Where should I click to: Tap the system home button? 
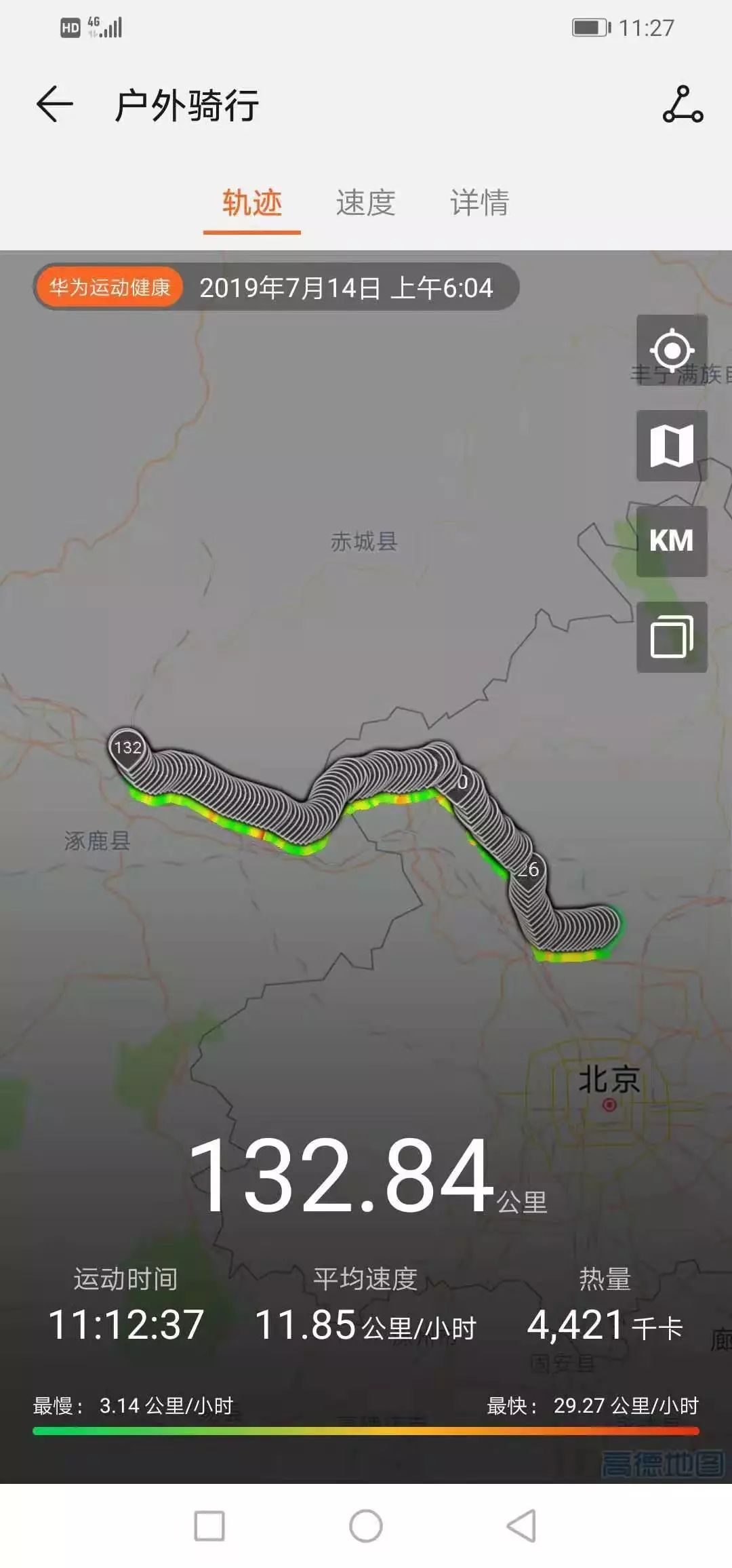(366, 1526)
